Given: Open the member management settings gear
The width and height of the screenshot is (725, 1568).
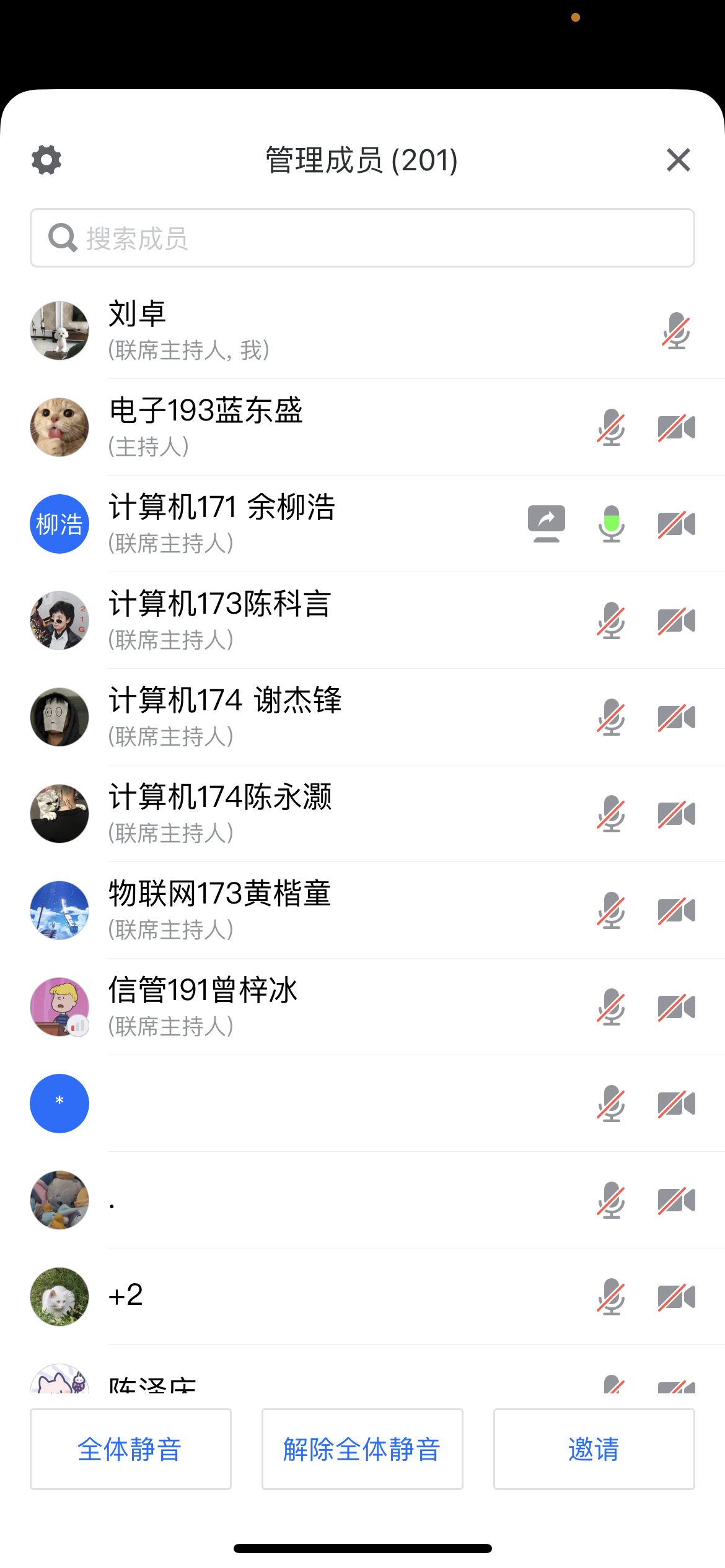Looking at the screenshot, I should tap(46, 160).
